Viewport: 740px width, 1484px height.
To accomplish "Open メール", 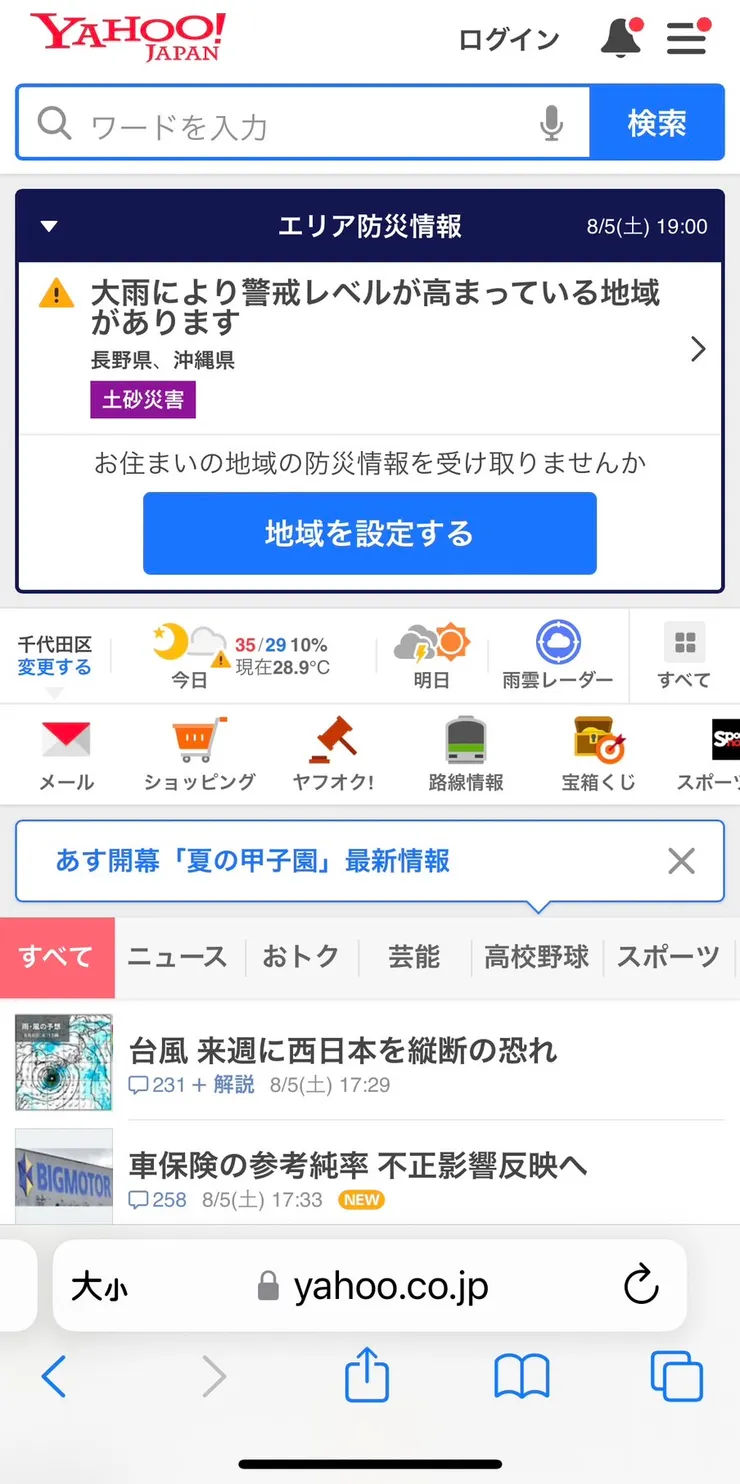I will 66,755.
